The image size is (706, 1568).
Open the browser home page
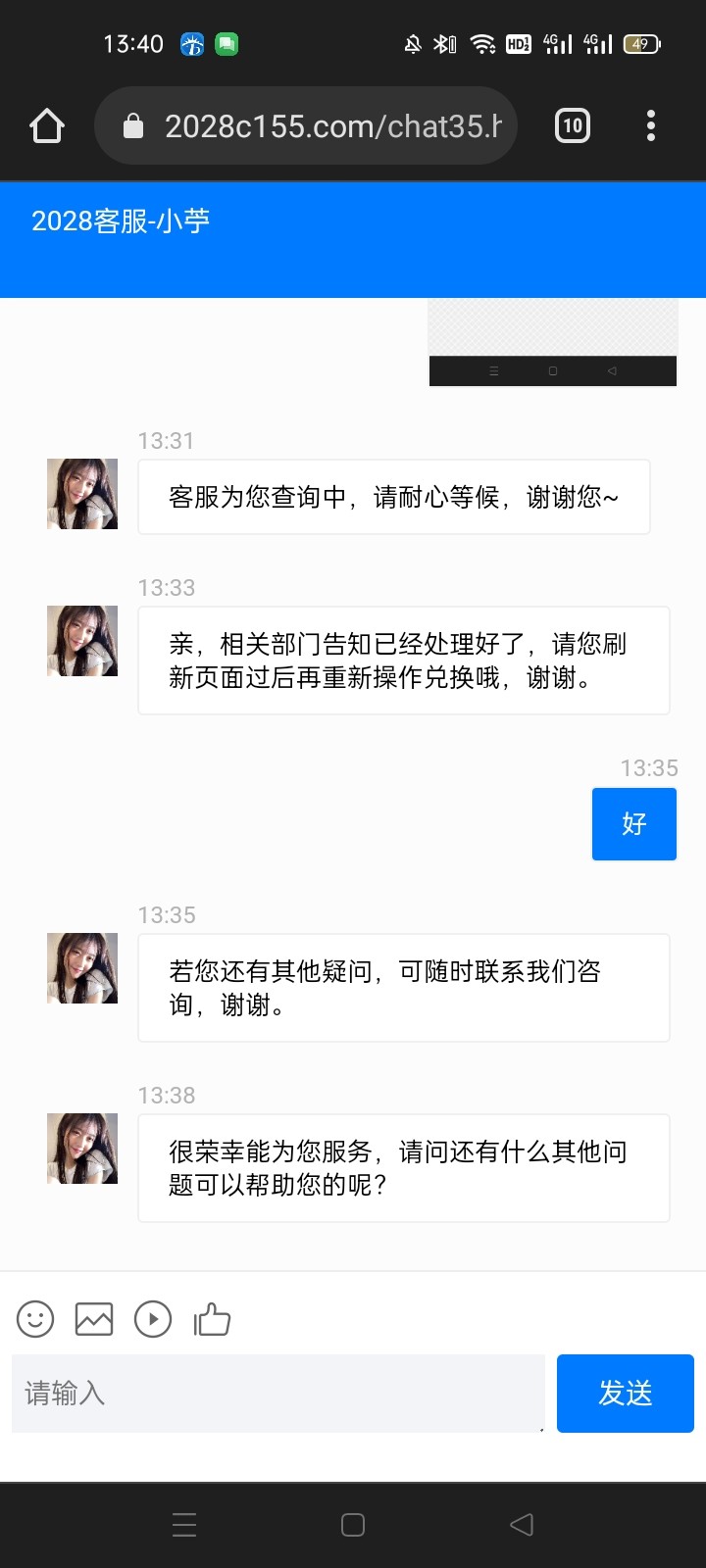pyautogui.click(x=47, y=126)
